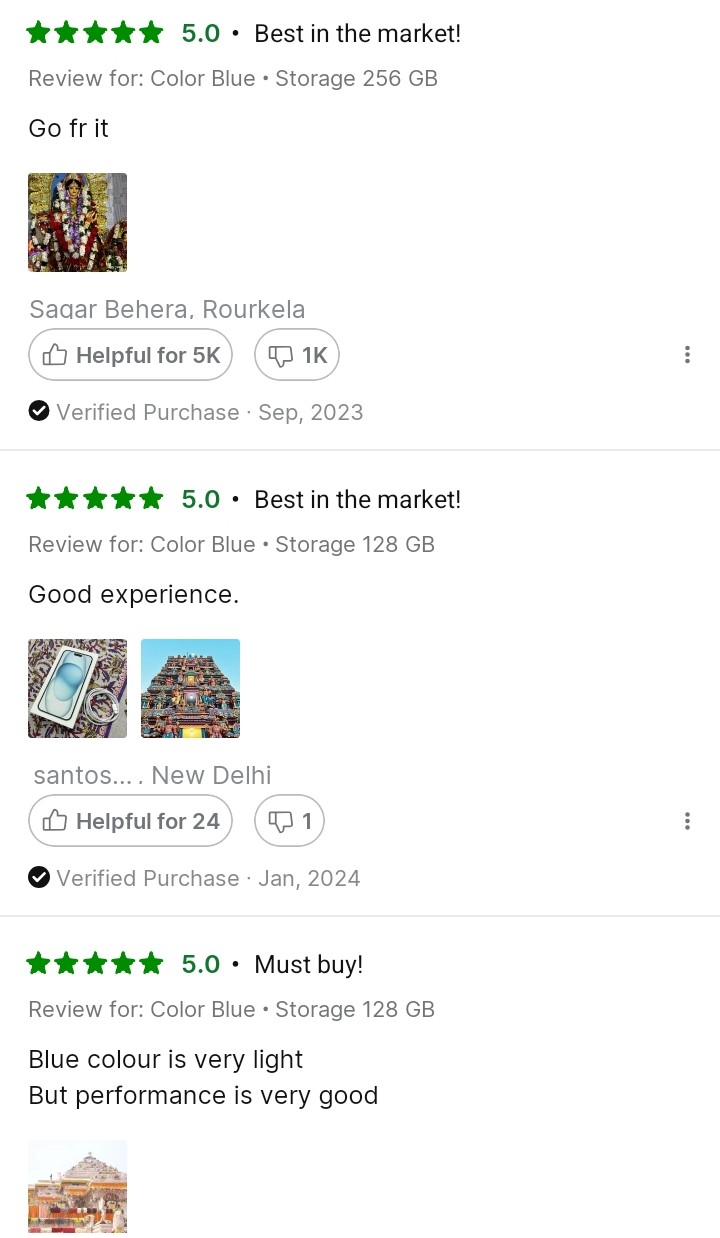Viewport: 720px width, 1238px height.
Task: Open photo under the Must buy review
Action: 77,1186
